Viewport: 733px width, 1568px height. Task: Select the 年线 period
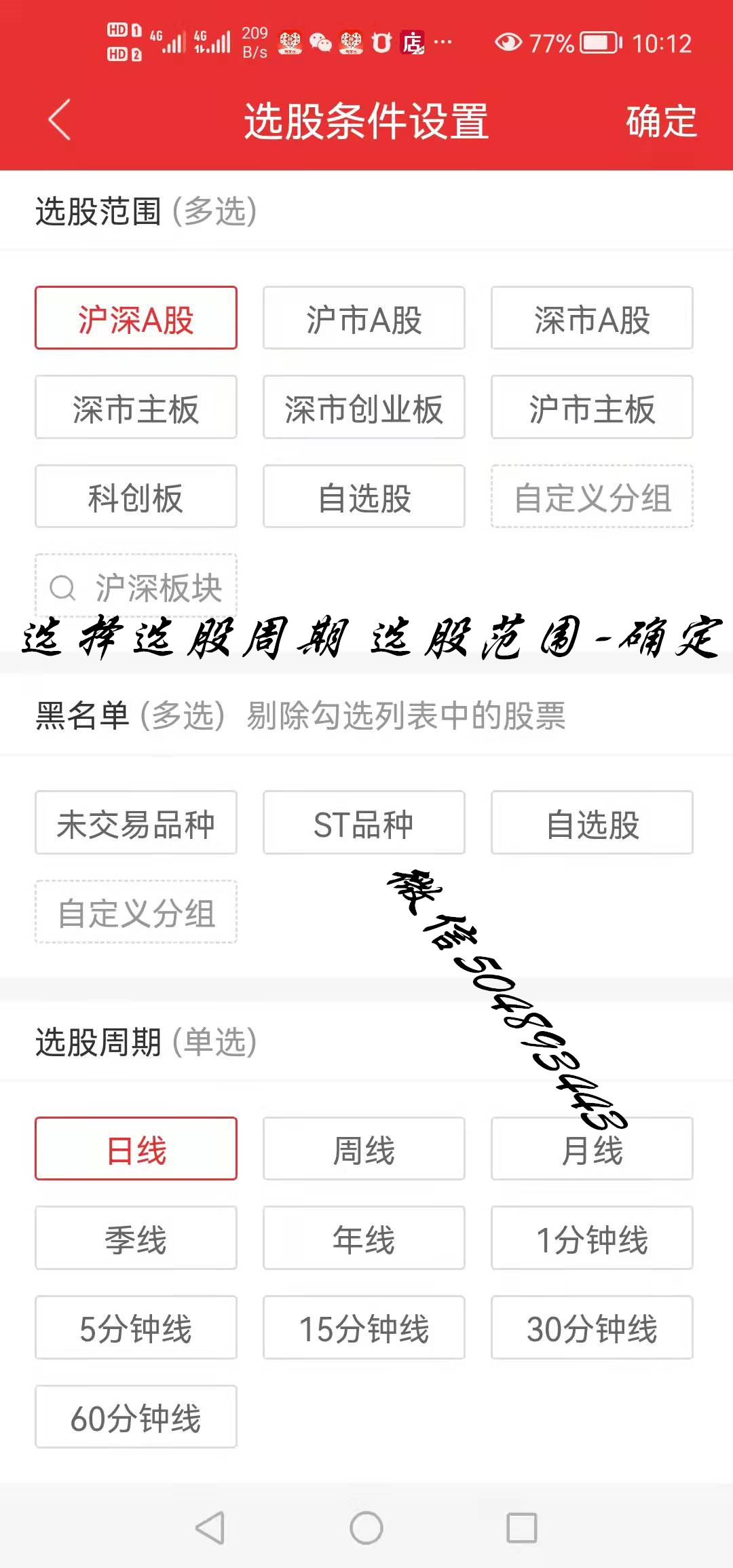pyautogui.click(x=364, y=1238)
